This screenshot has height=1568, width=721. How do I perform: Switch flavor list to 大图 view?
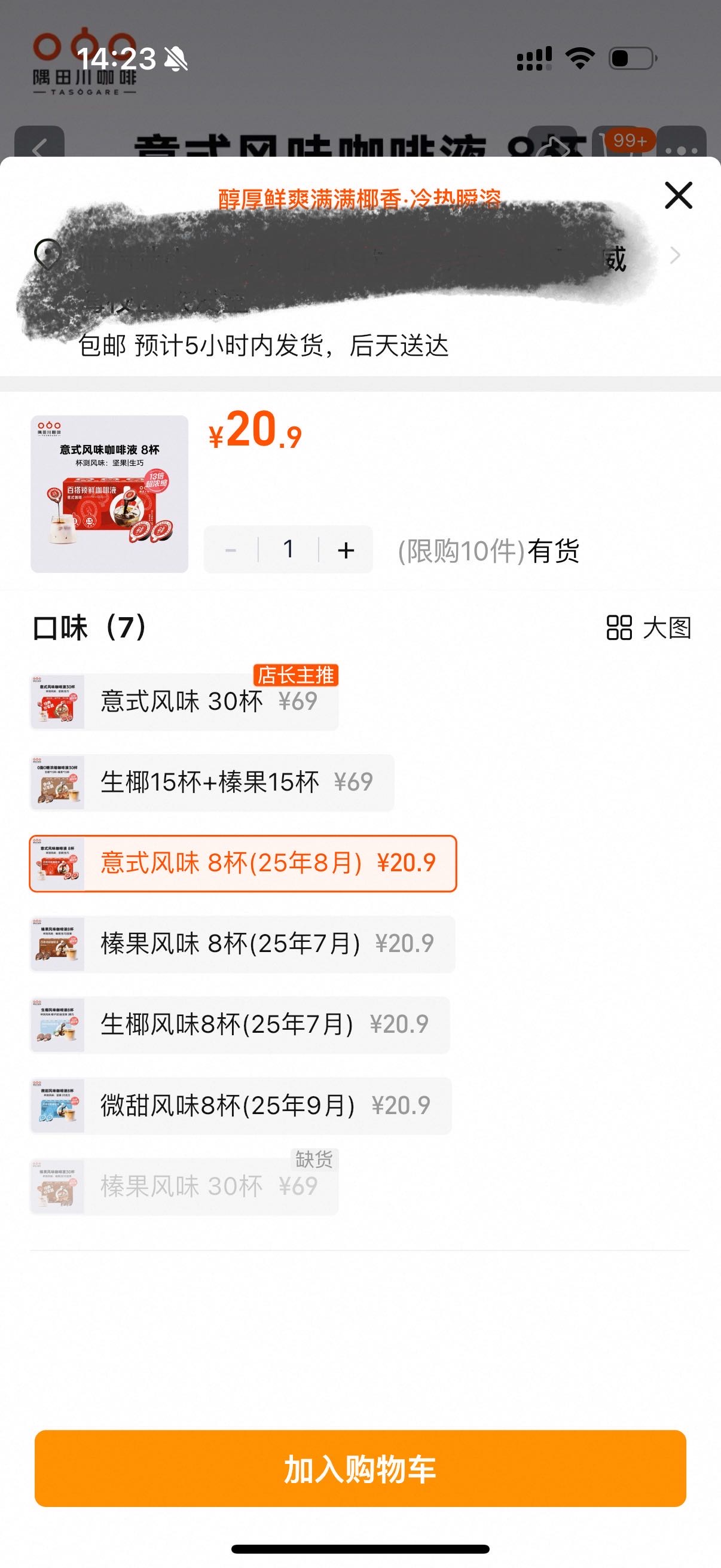click(x=649, y=627)
